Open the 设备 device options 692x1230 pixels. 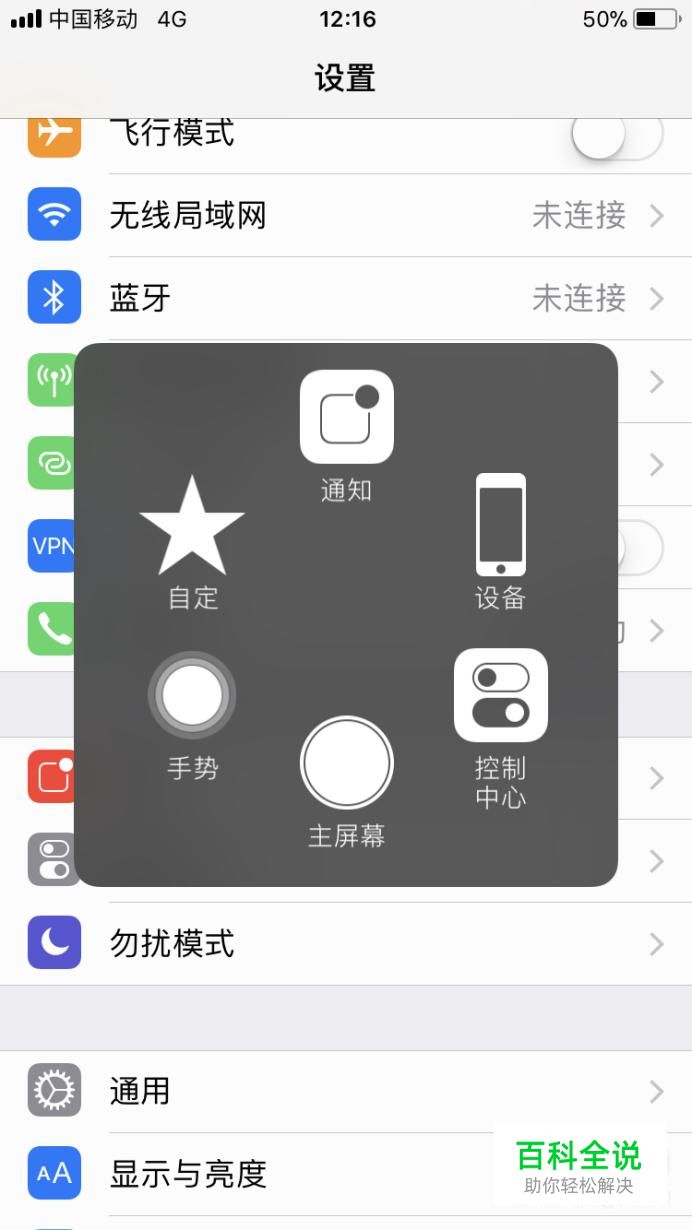500,525
